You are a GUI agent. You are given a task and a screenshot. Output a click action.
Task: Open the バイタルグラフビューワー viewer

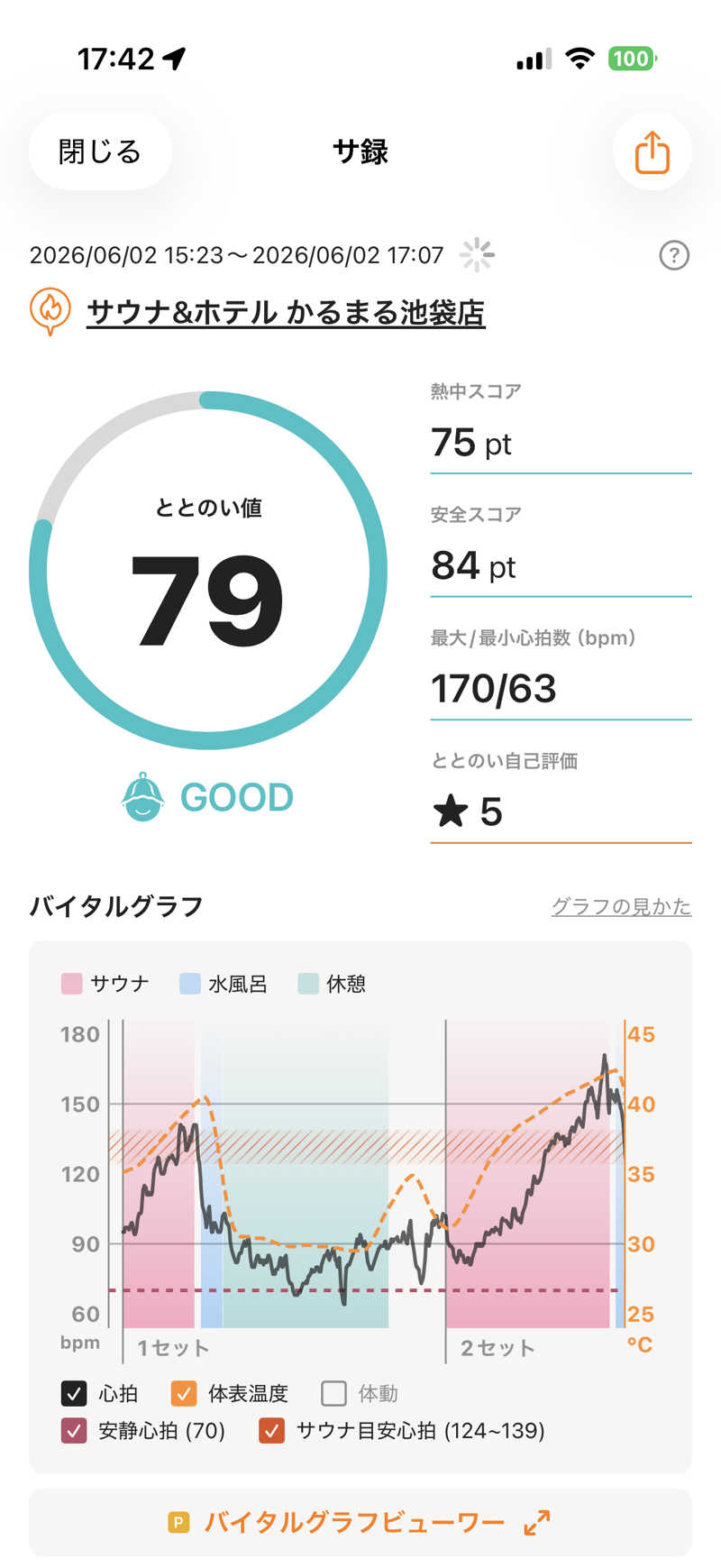point(360,1523)
